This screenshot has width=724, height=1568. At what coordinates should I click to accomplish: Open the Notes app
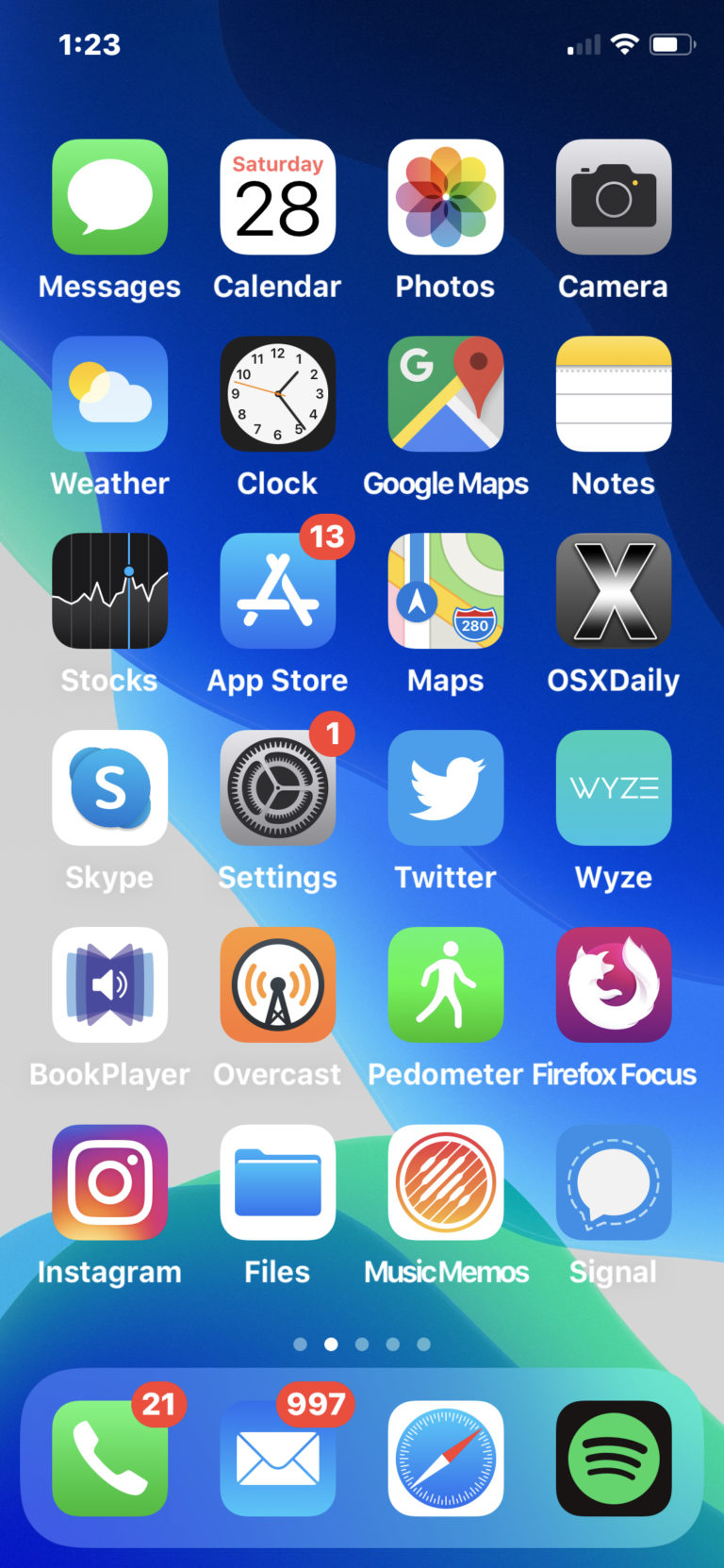[x=613, y=394]
